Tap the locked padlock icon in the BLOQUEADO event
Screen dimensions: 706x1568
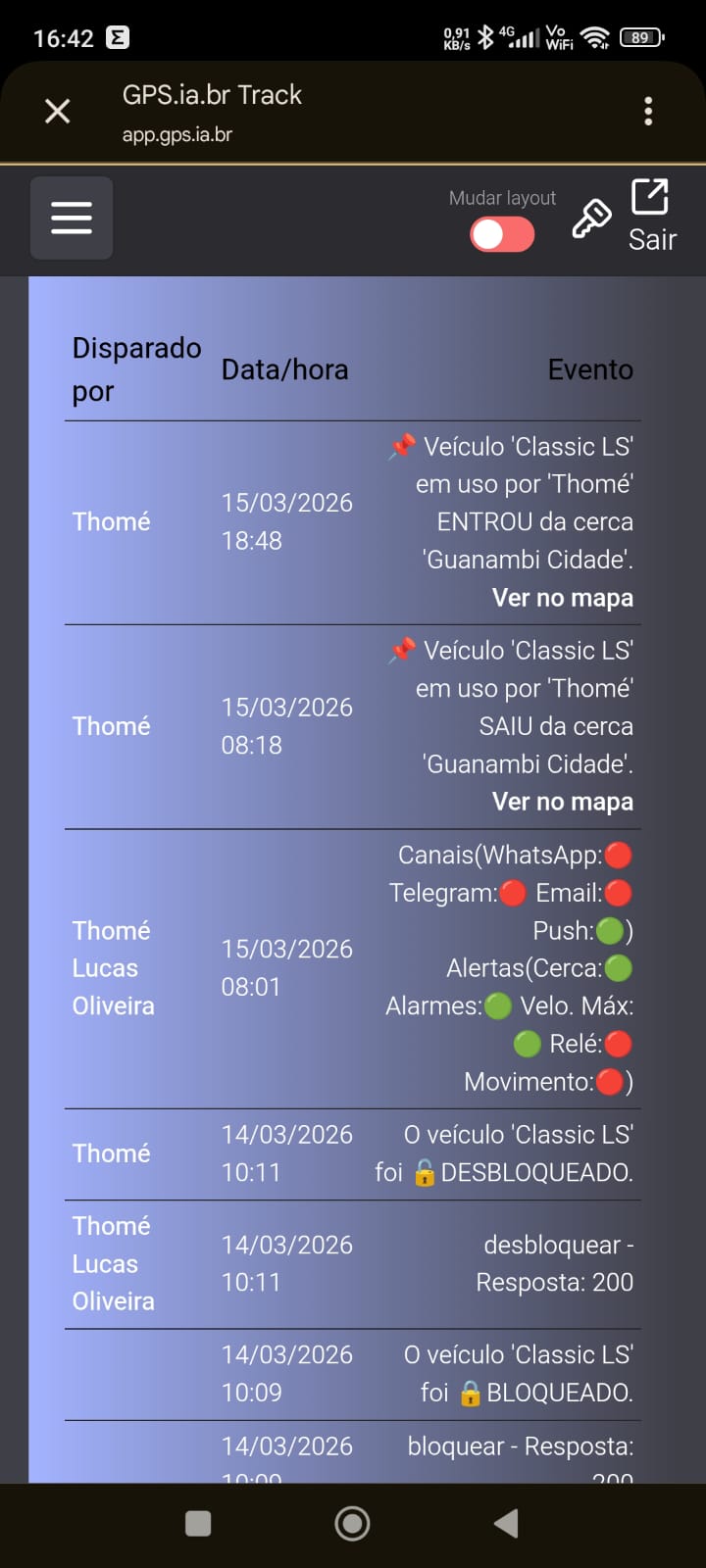pos(472,1392)
